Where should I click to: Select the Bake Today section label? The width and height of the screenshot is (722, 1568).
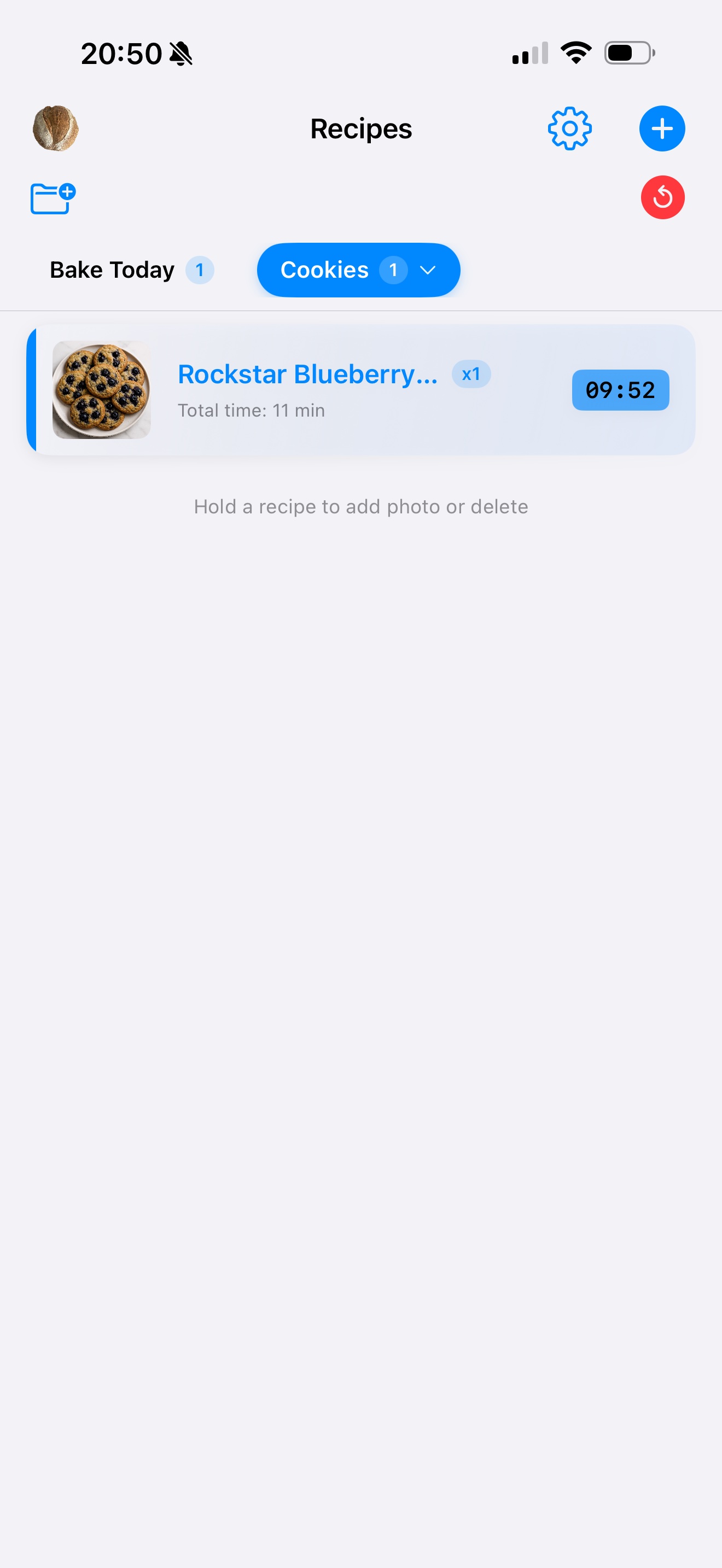[x=112, y=270]
